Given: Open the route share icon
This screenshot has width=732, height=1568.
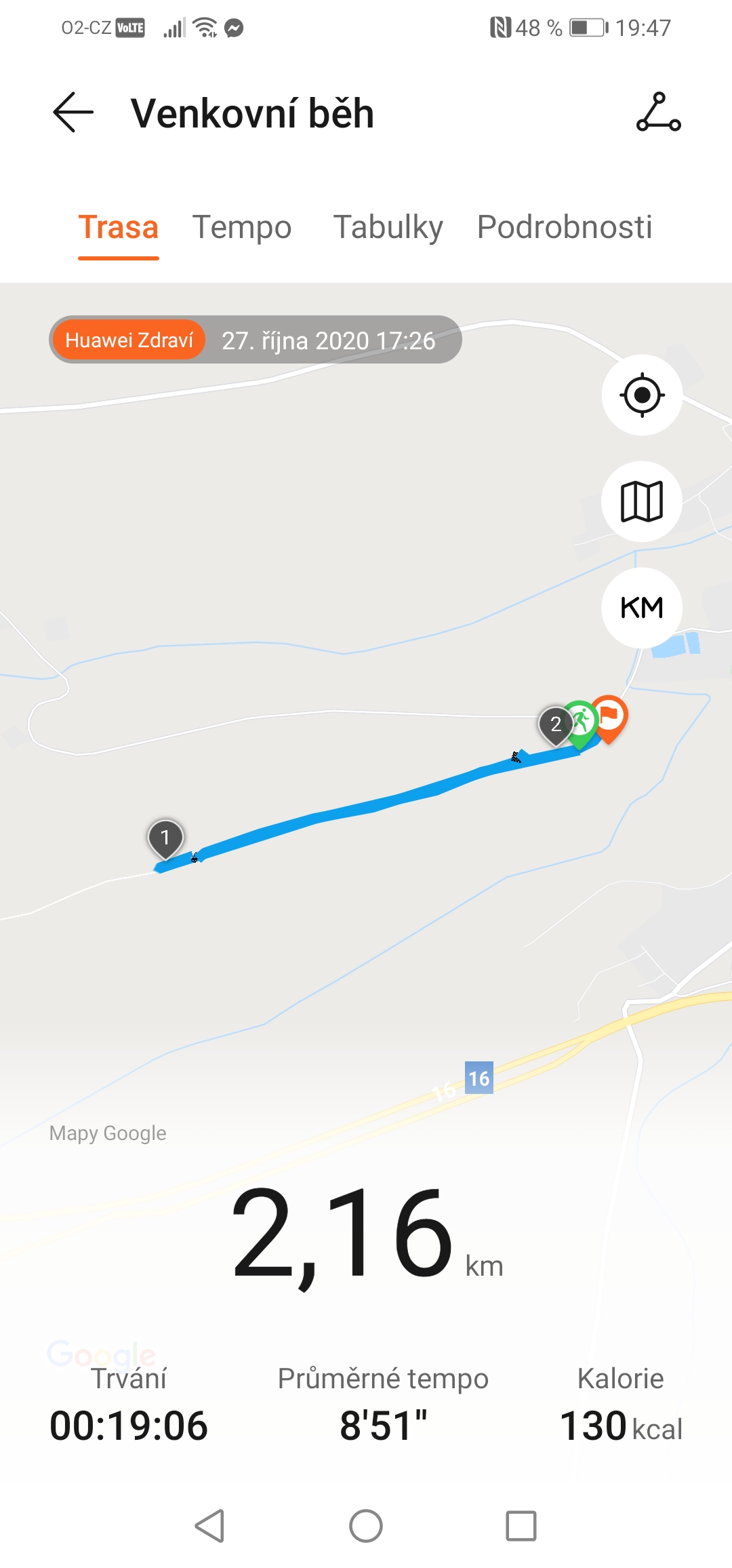Looking at the screenshot, I should (x=658, y=113).
